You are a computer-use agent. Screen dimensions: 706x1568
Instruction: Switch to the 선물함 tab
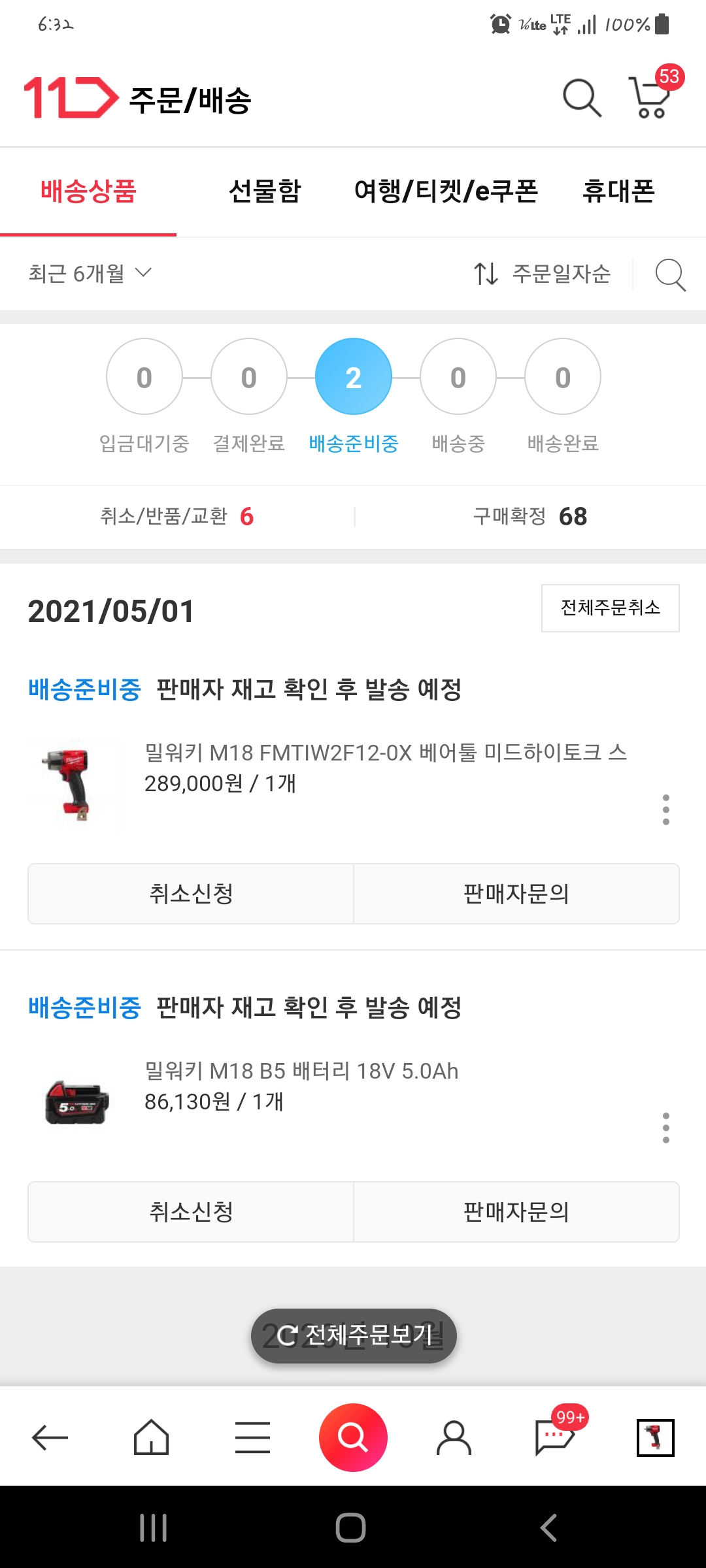[x=265, y=191]
